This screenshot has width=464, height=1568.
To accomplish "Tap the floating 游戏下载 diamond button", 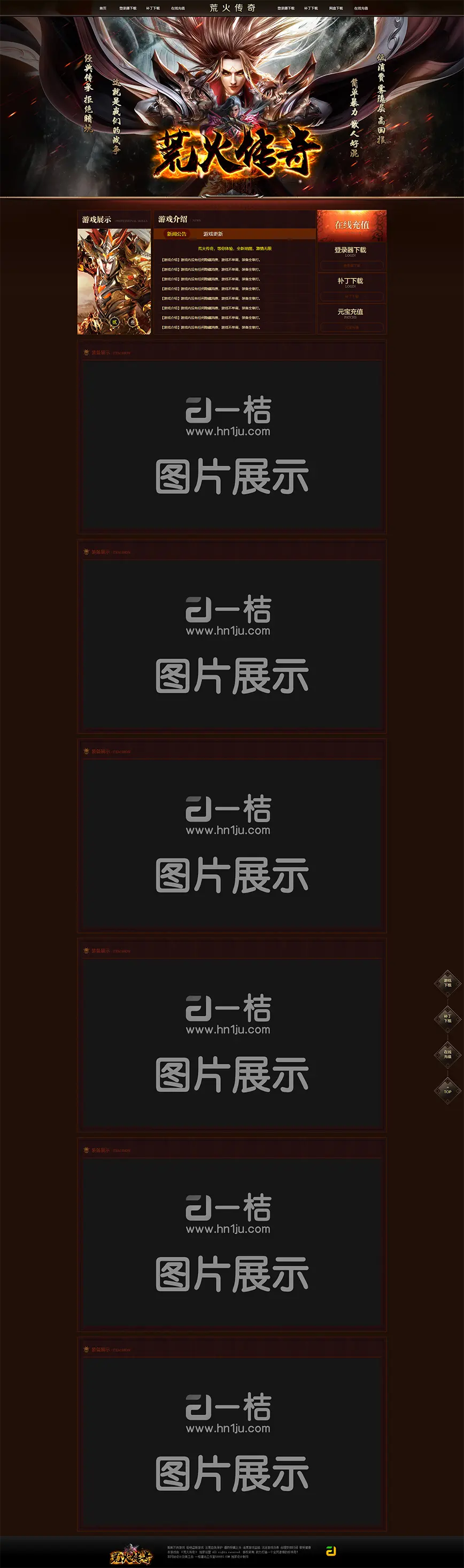I will coord(447,983).
